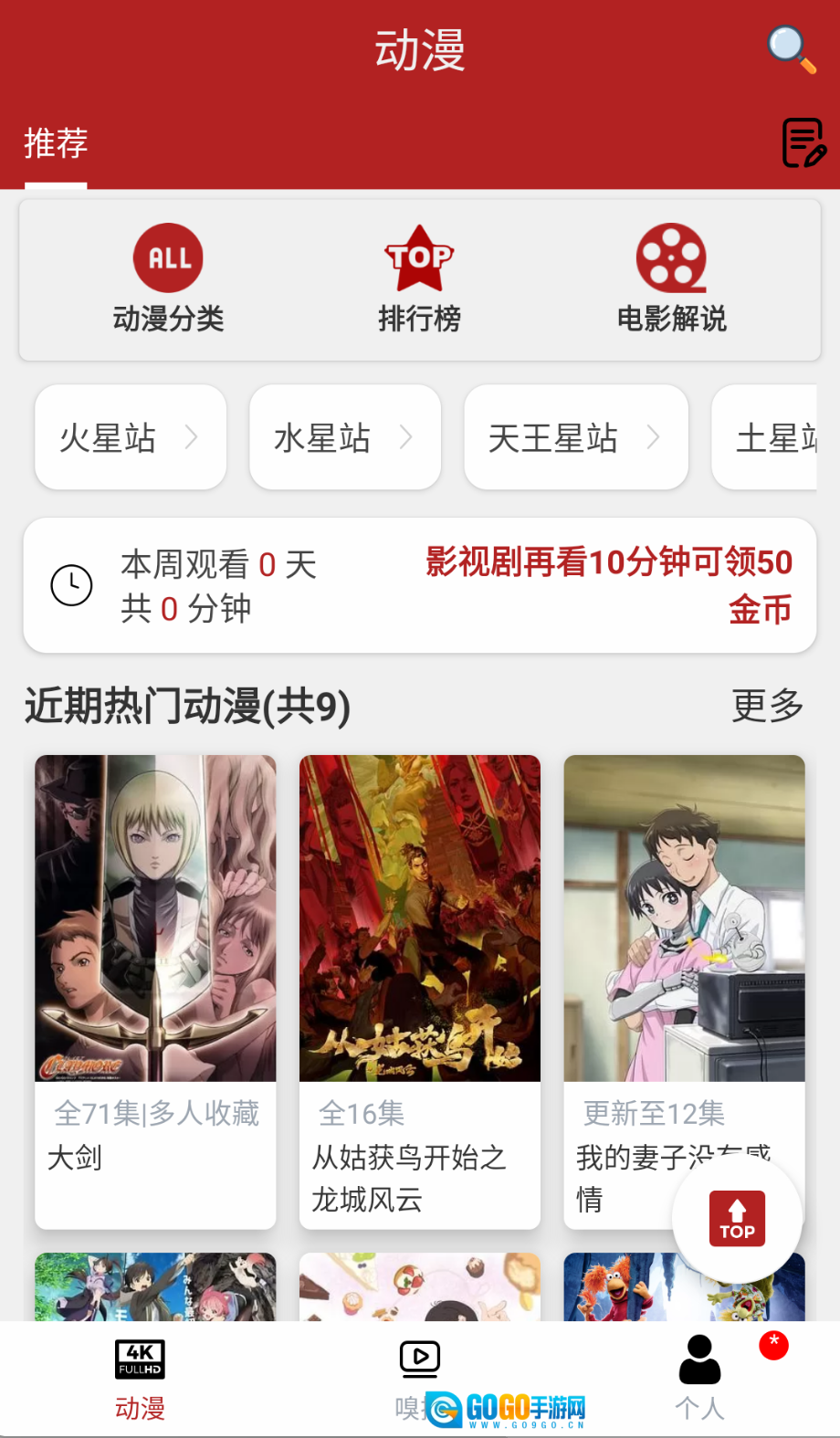Open the search icon in the top bar
The image size is (840, 1438).
pyautogui.click(x=791, y=50)
